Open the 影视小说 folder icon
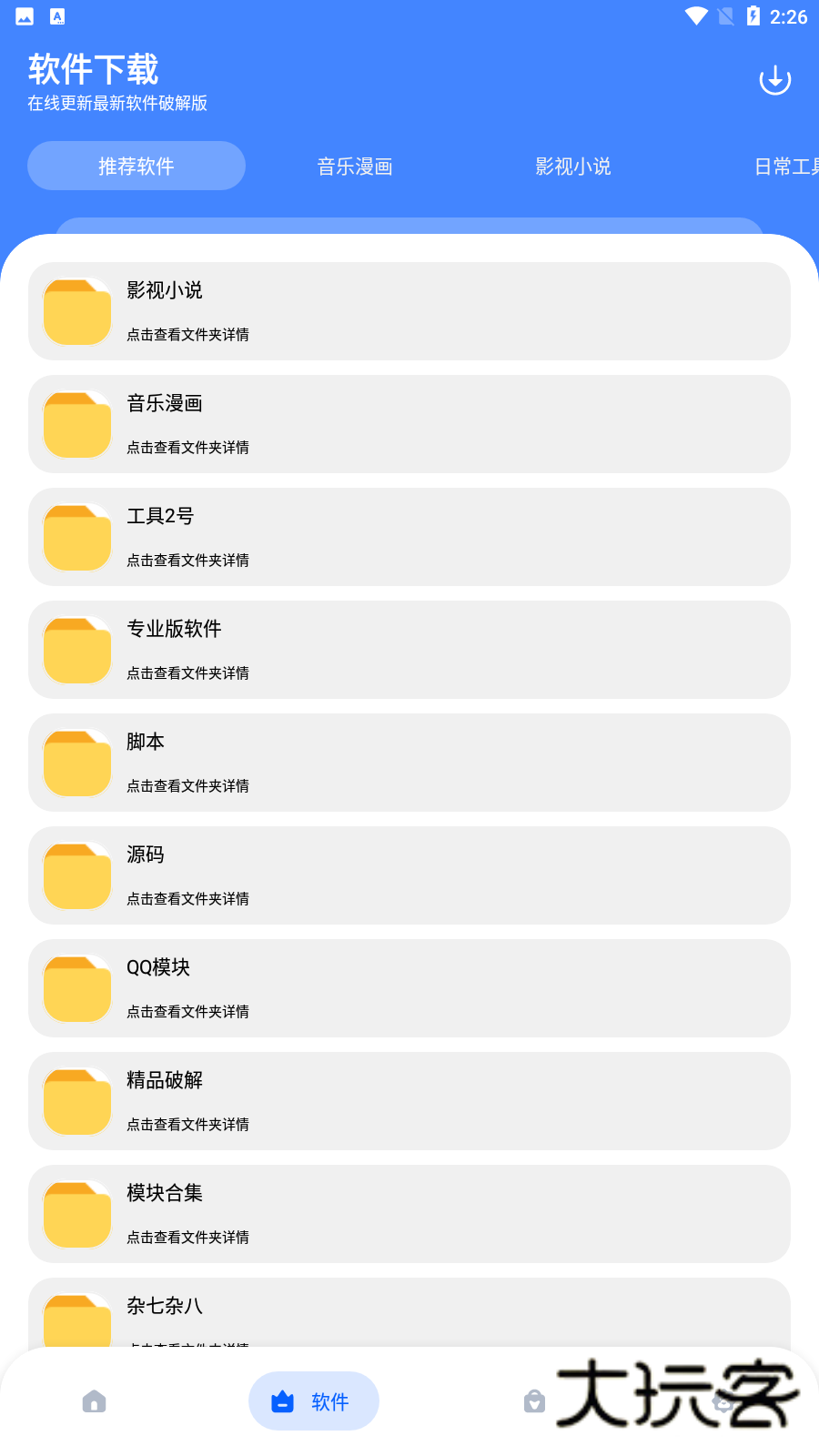The width and height of the screenshot is (819, 1456). tap(76, 311)
